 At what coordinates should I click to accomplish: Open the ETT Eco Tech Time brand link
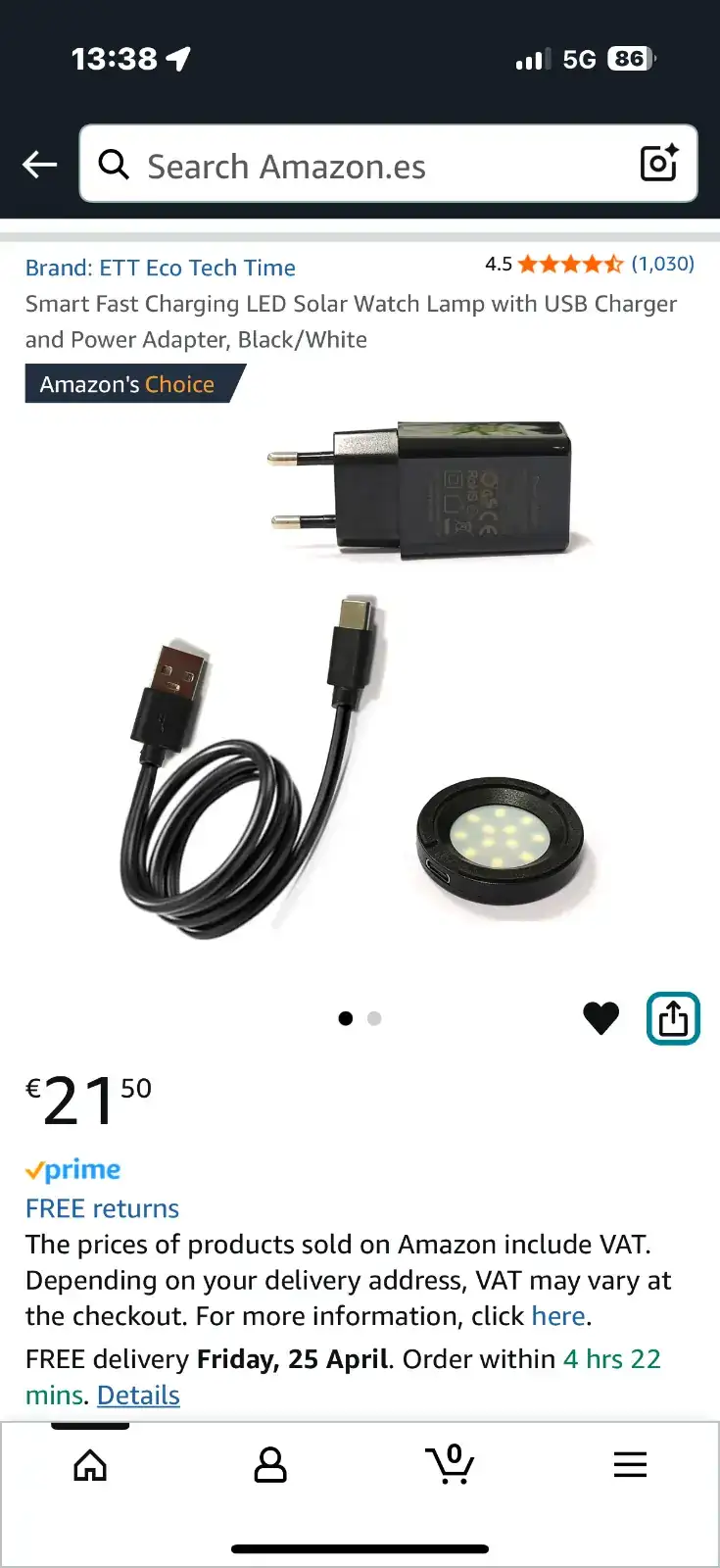pyautogui.click(x=161, y=268)
